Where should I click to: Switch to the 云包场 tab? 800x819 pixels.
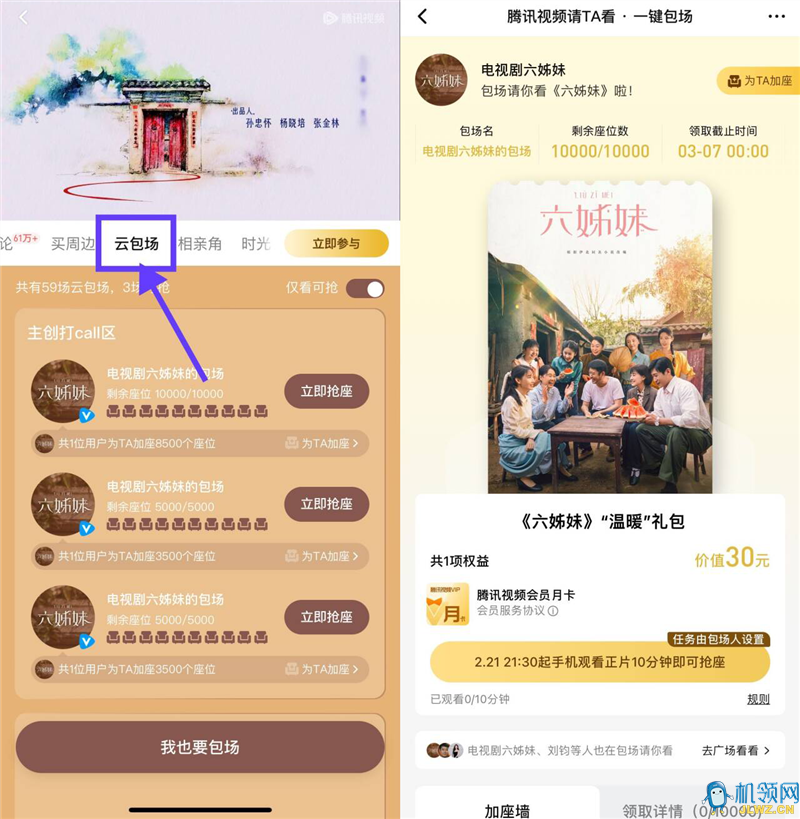pos(136,243)
